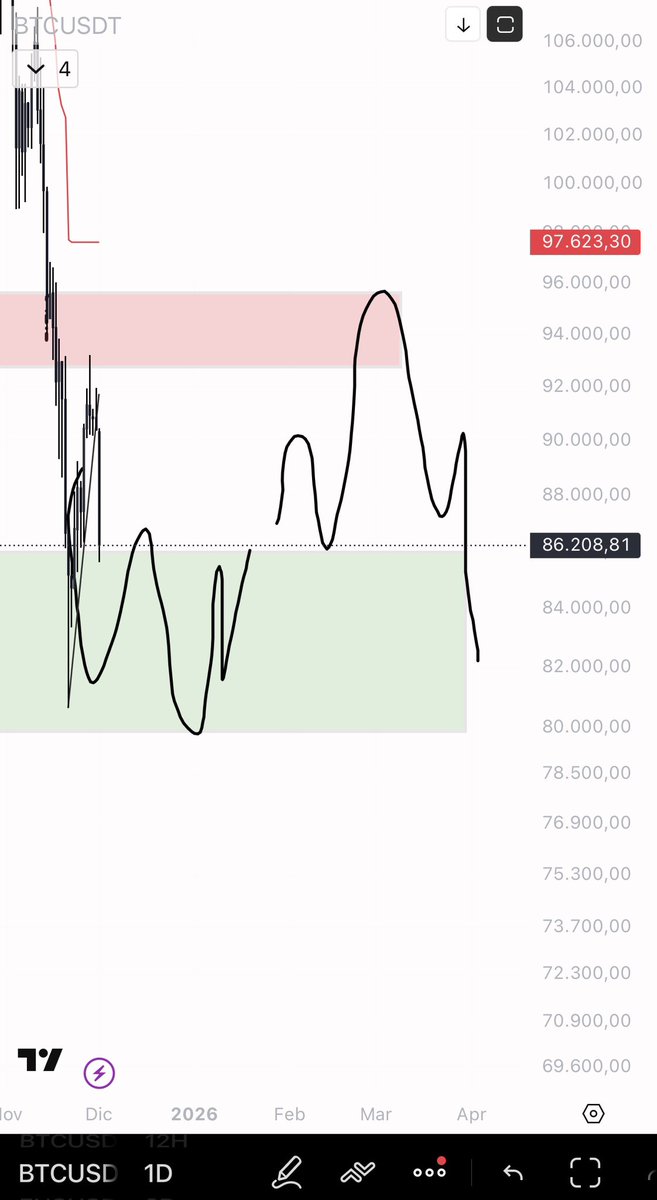
Task: Tap the purple lightning bolt icon
Action: tap(99, 1074)
